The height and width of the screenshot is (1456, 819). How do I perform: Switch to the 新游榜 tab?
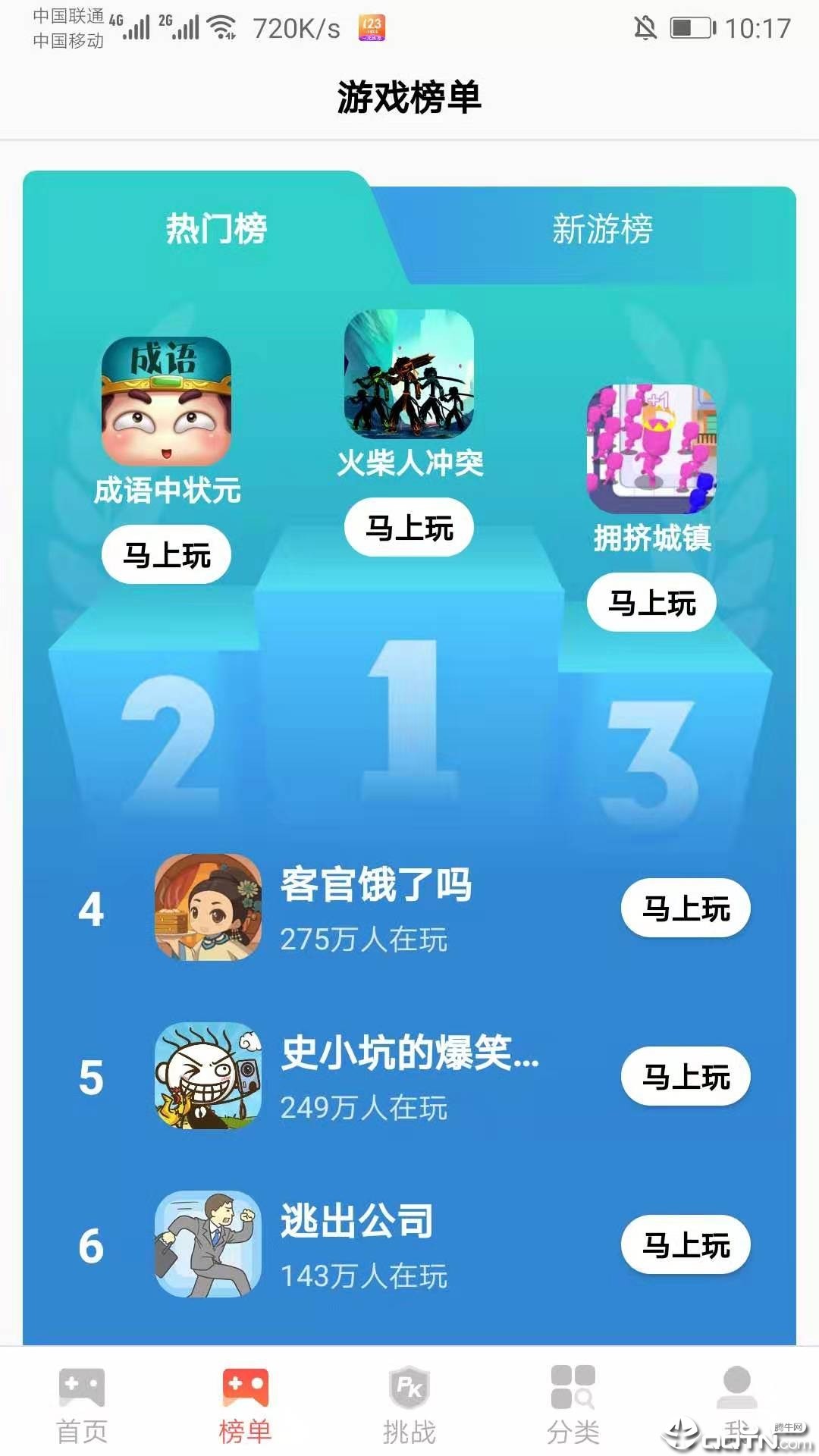pyautogui.click(x=602, y=229)
